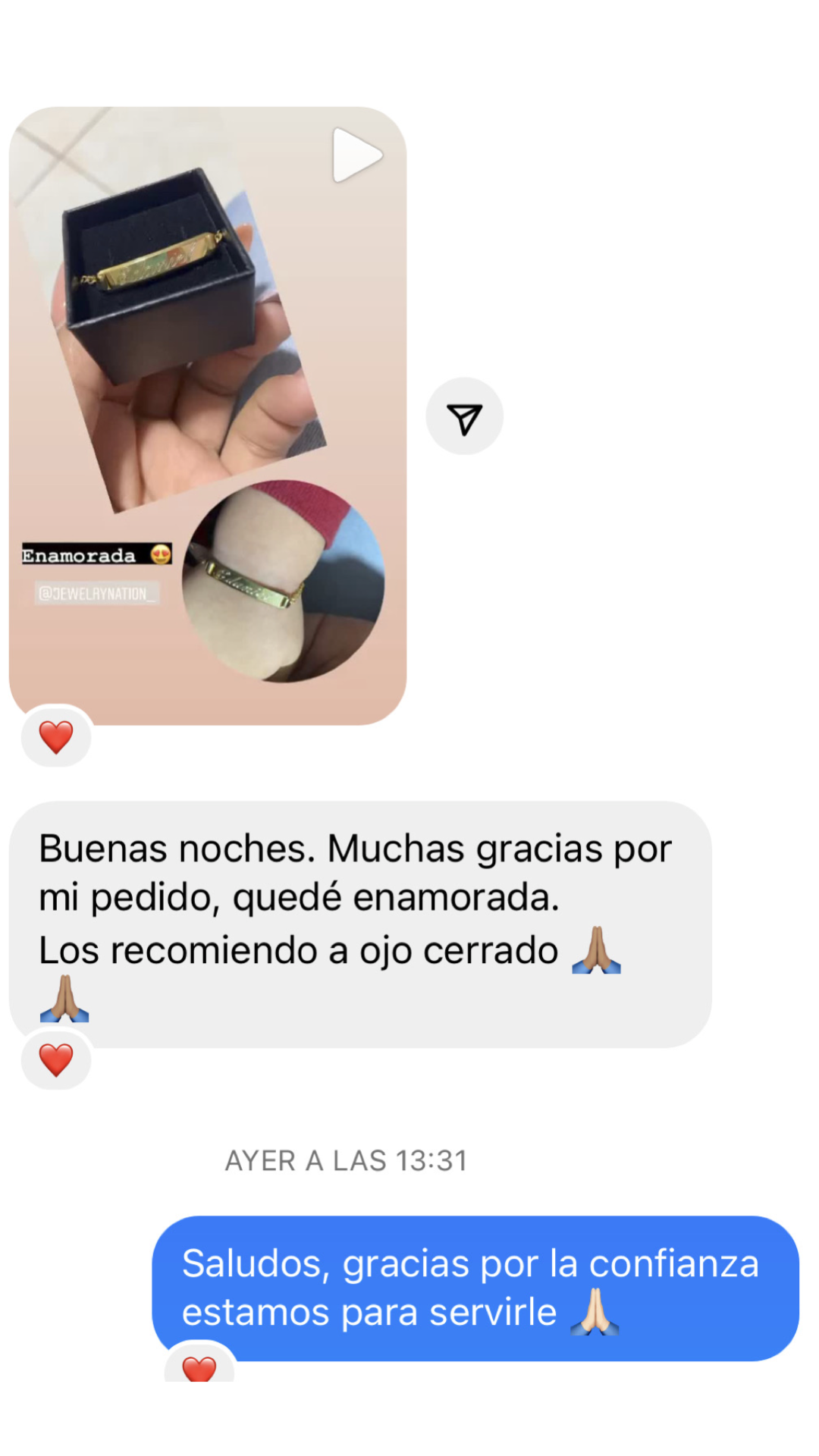819x1456 pixels.
Task: Tap the heart reaction under the story
Action: 56,737
